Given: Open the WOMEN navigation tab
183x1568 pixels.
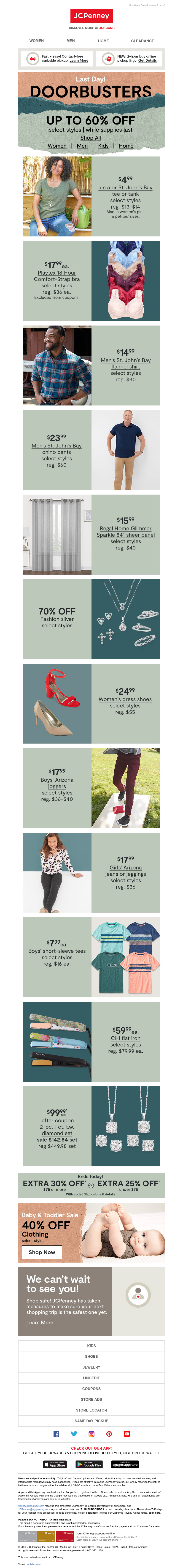Looking at the screenshot, I should [x=37, y=41].
